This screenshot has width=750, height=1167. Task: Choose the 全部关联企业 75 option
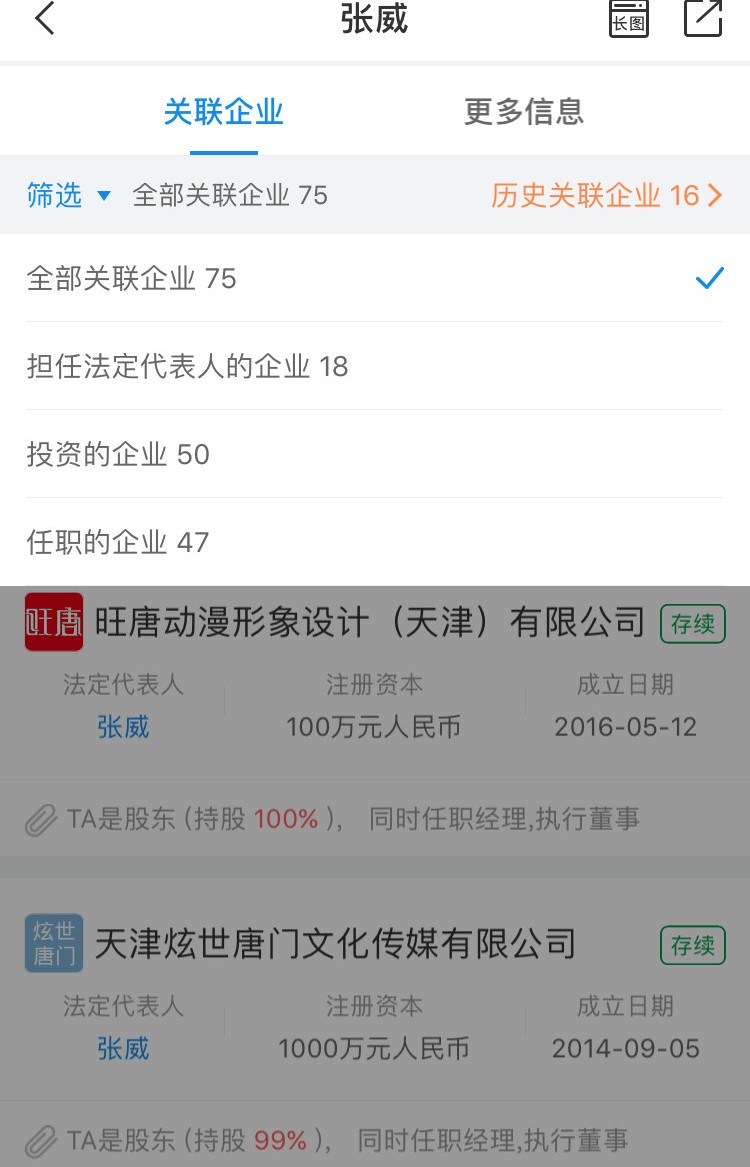[132, 278]
